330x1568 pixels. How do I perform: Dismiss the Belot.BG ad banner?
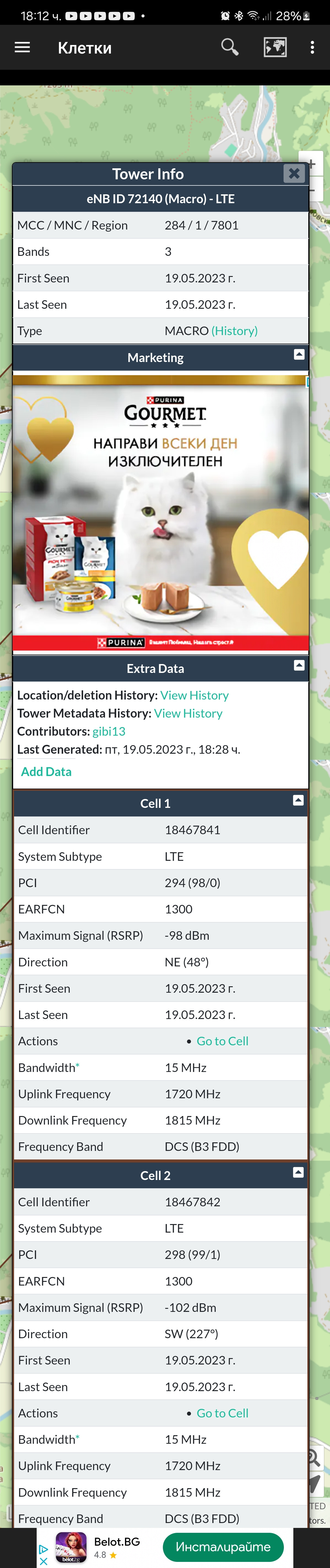pos(43,1561)
